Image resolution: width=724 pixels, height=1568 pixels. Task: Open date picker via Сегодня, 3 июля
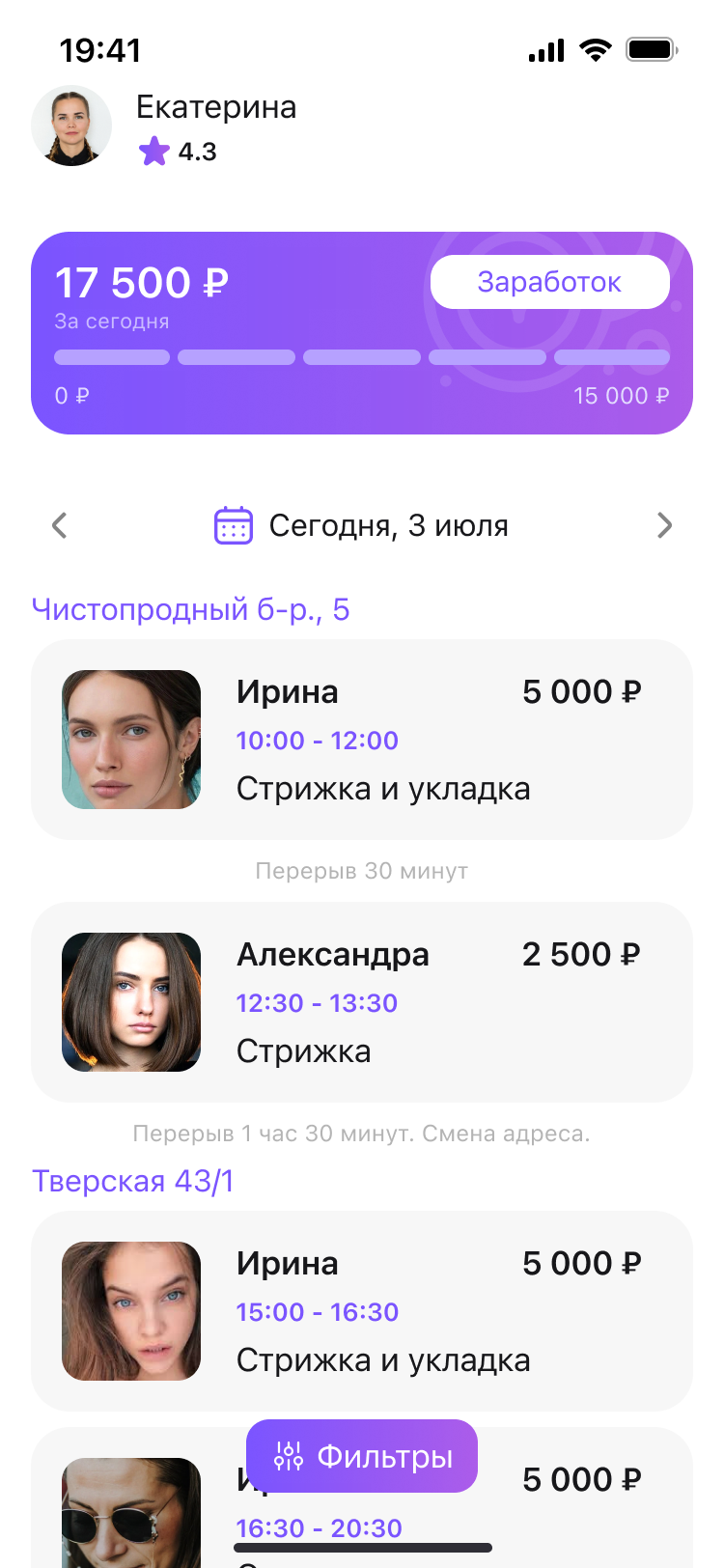[388, 525]
